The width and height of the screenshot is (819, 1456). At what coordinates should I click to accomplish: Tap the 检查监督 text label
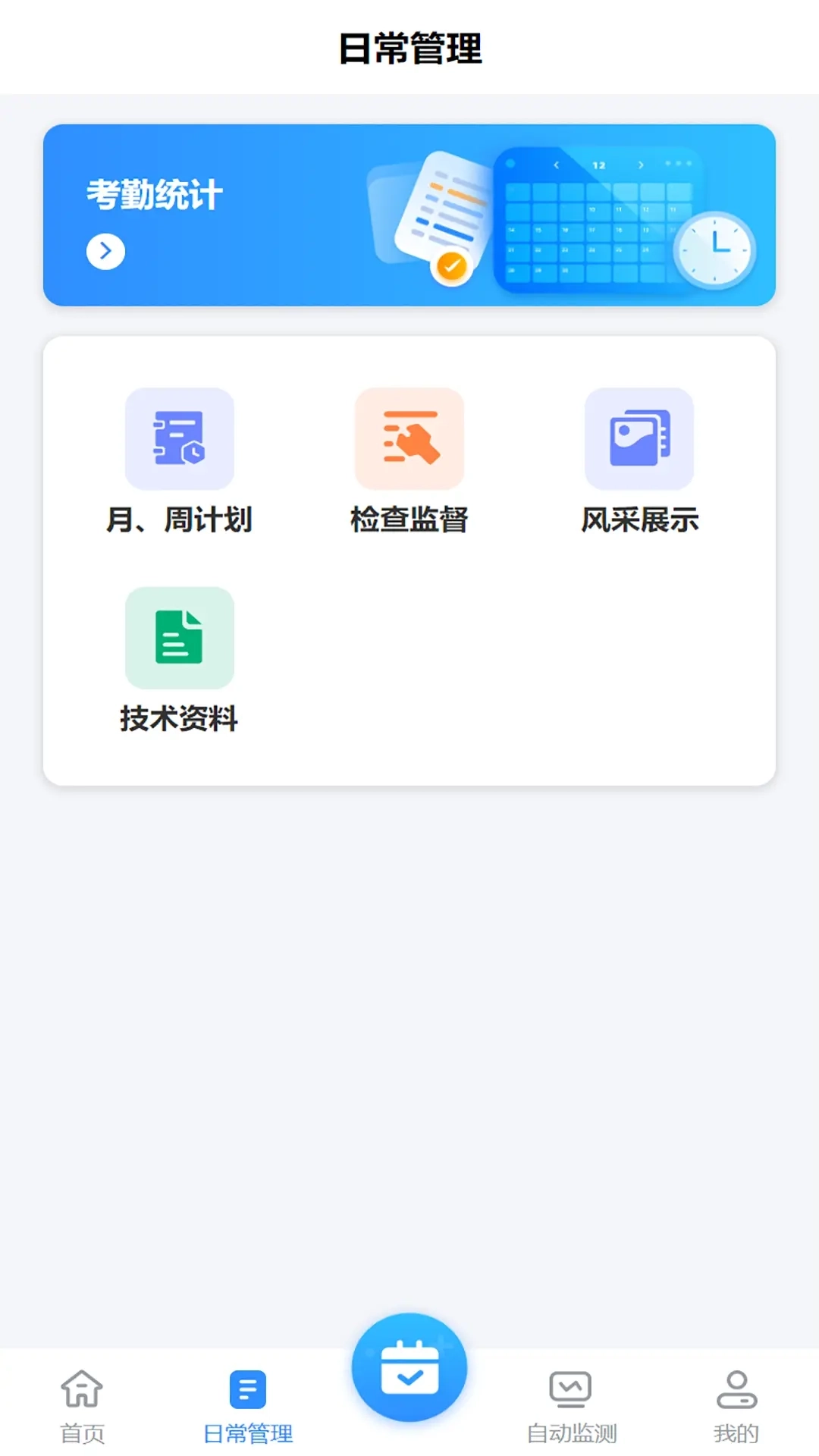(409, 519)
